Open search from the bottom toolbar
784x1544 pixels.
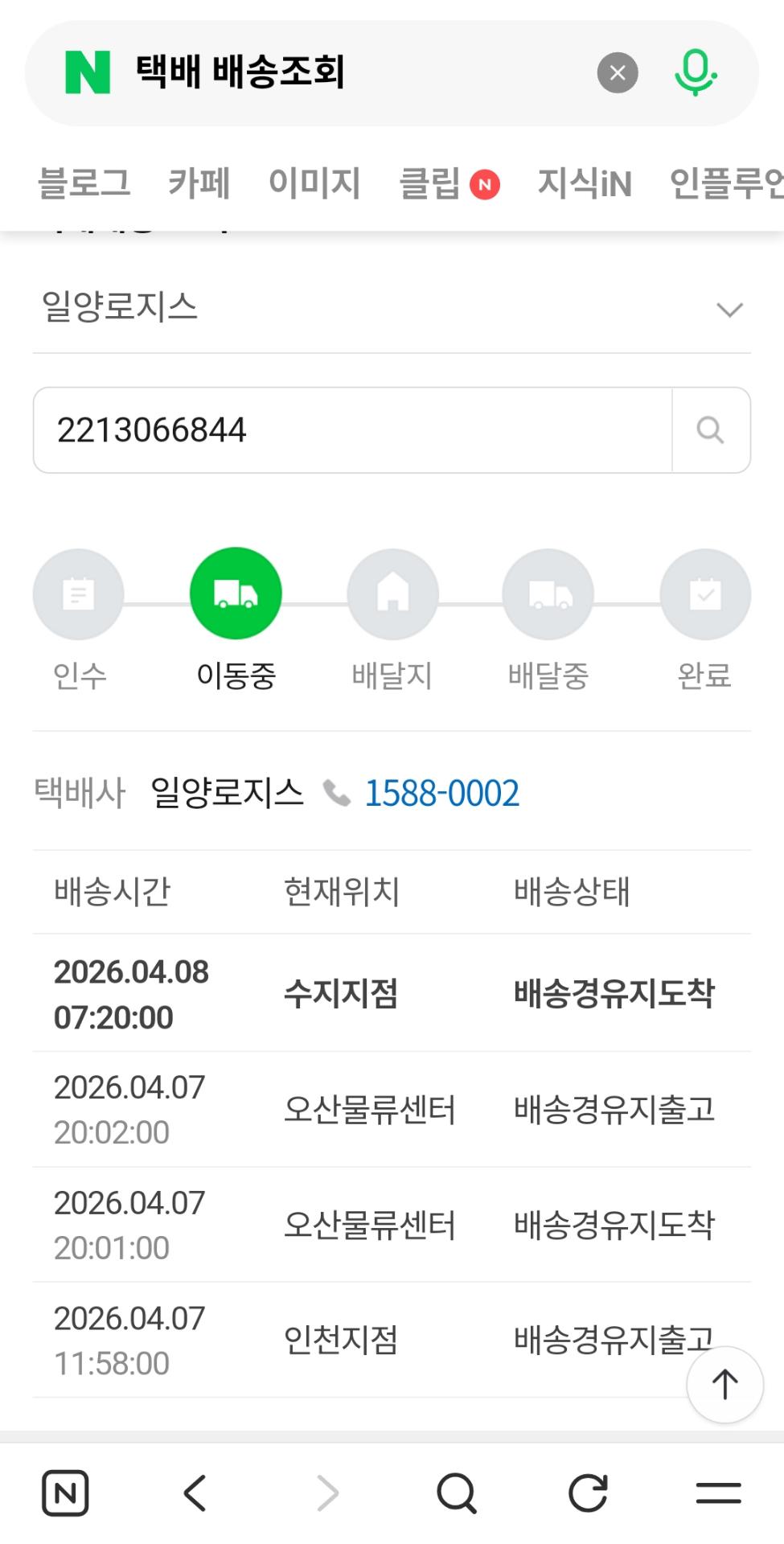tap(457, 1493)
